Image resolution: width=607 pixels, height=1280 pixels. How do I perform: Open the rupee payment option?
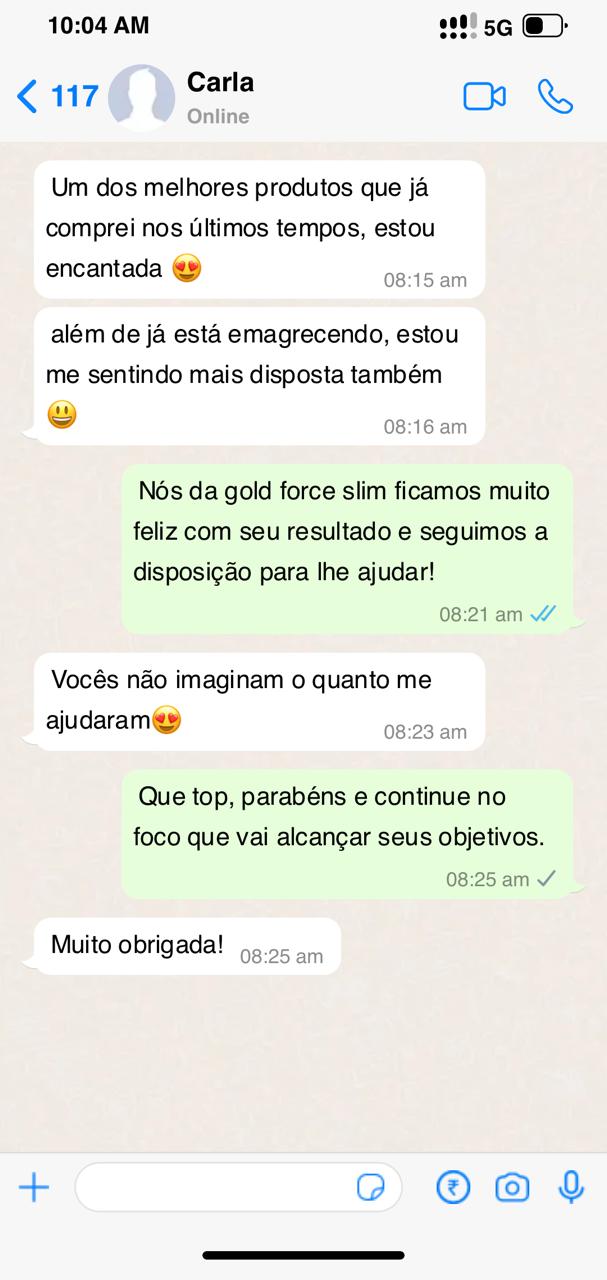453,1187
